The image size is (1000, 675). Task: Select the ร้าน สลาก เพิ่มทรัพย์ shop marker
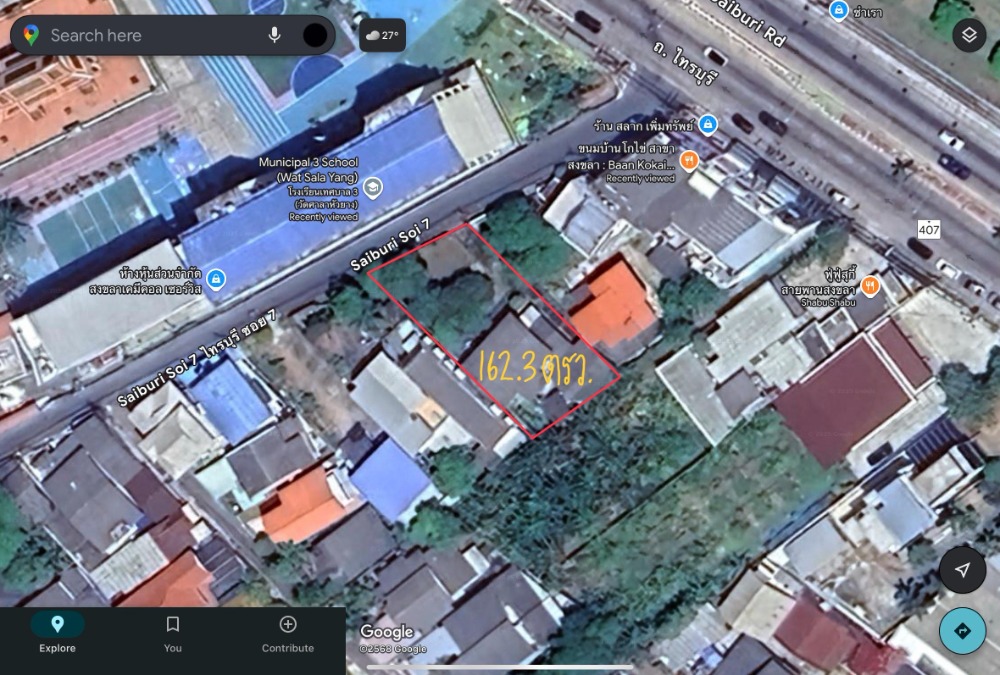(x=707, y=124)
